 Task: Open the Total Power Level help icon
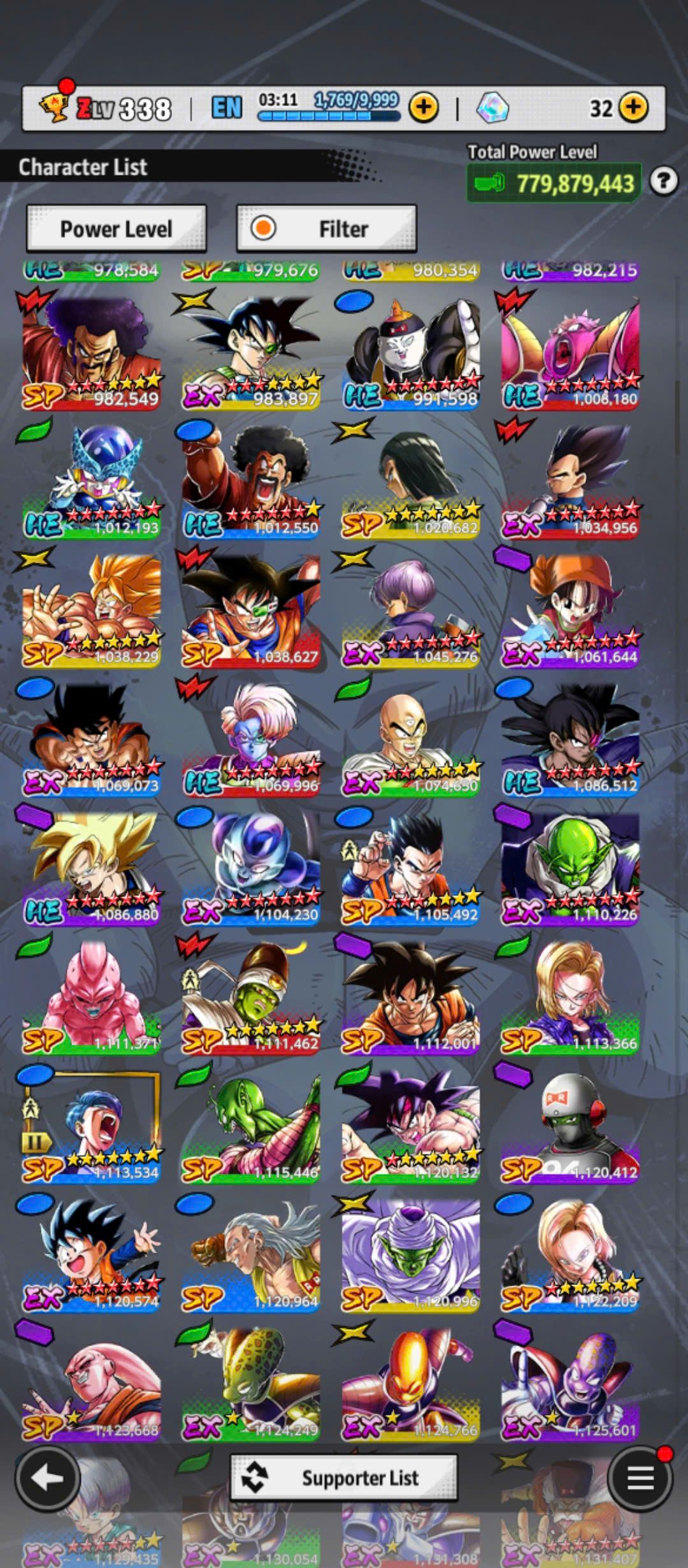coord(664,182)
